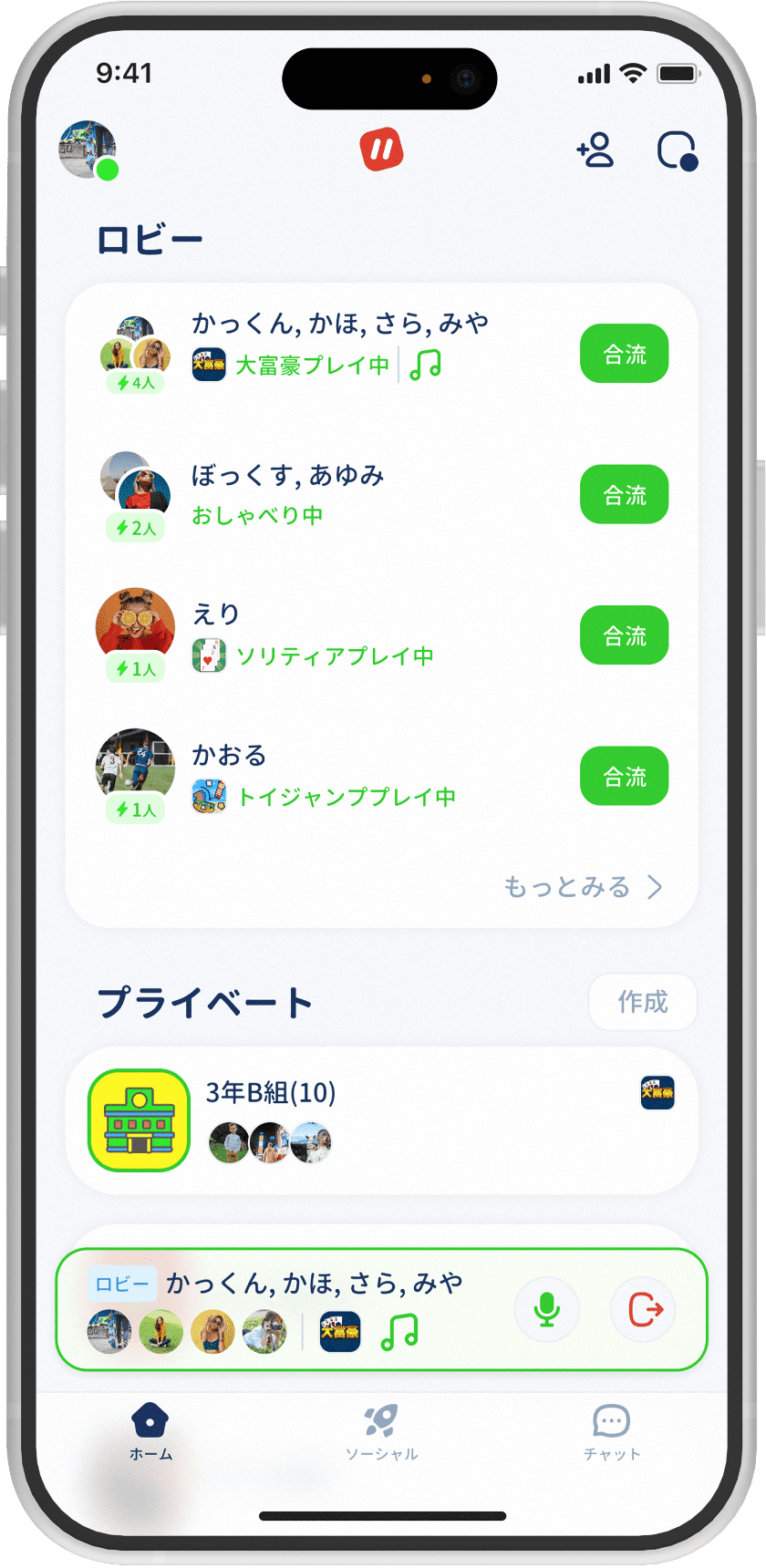Join ぼっくす and あゆみ's chat room

coord(624,495)
